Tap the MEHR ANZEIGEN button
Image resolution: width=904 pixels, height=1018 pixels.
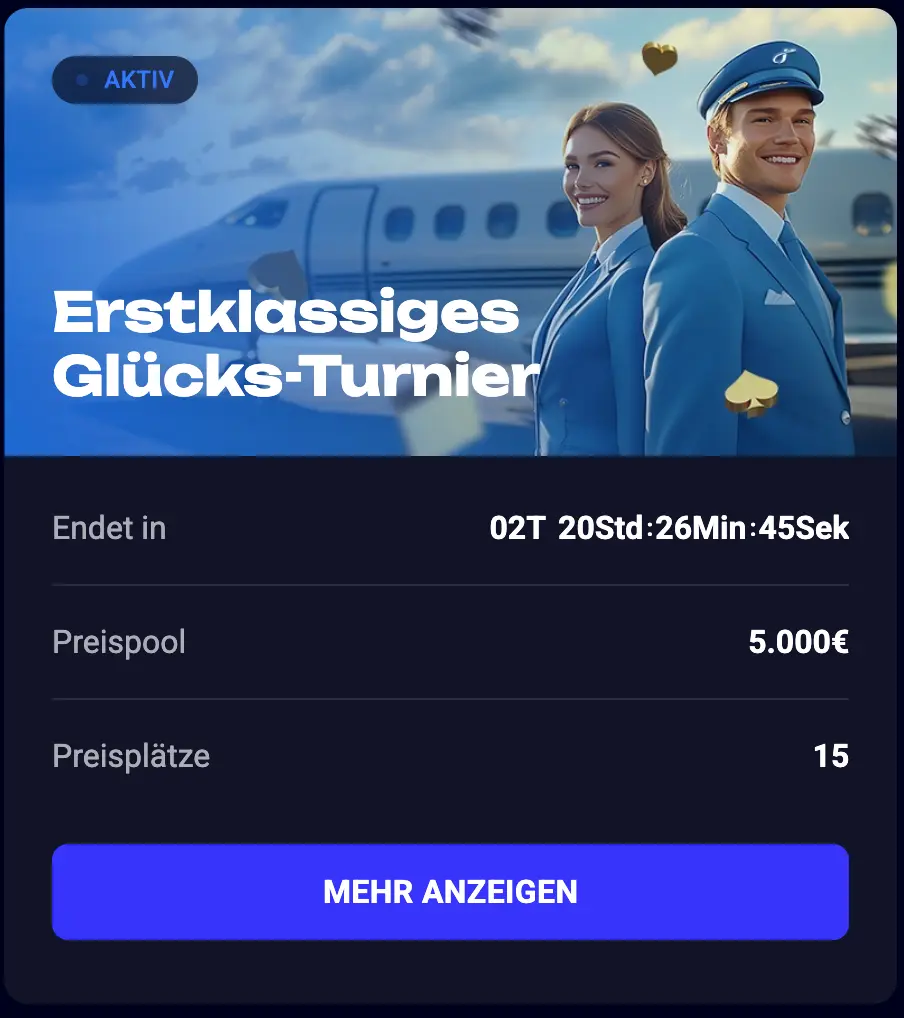pyautogui.click(x=450, y=891)
